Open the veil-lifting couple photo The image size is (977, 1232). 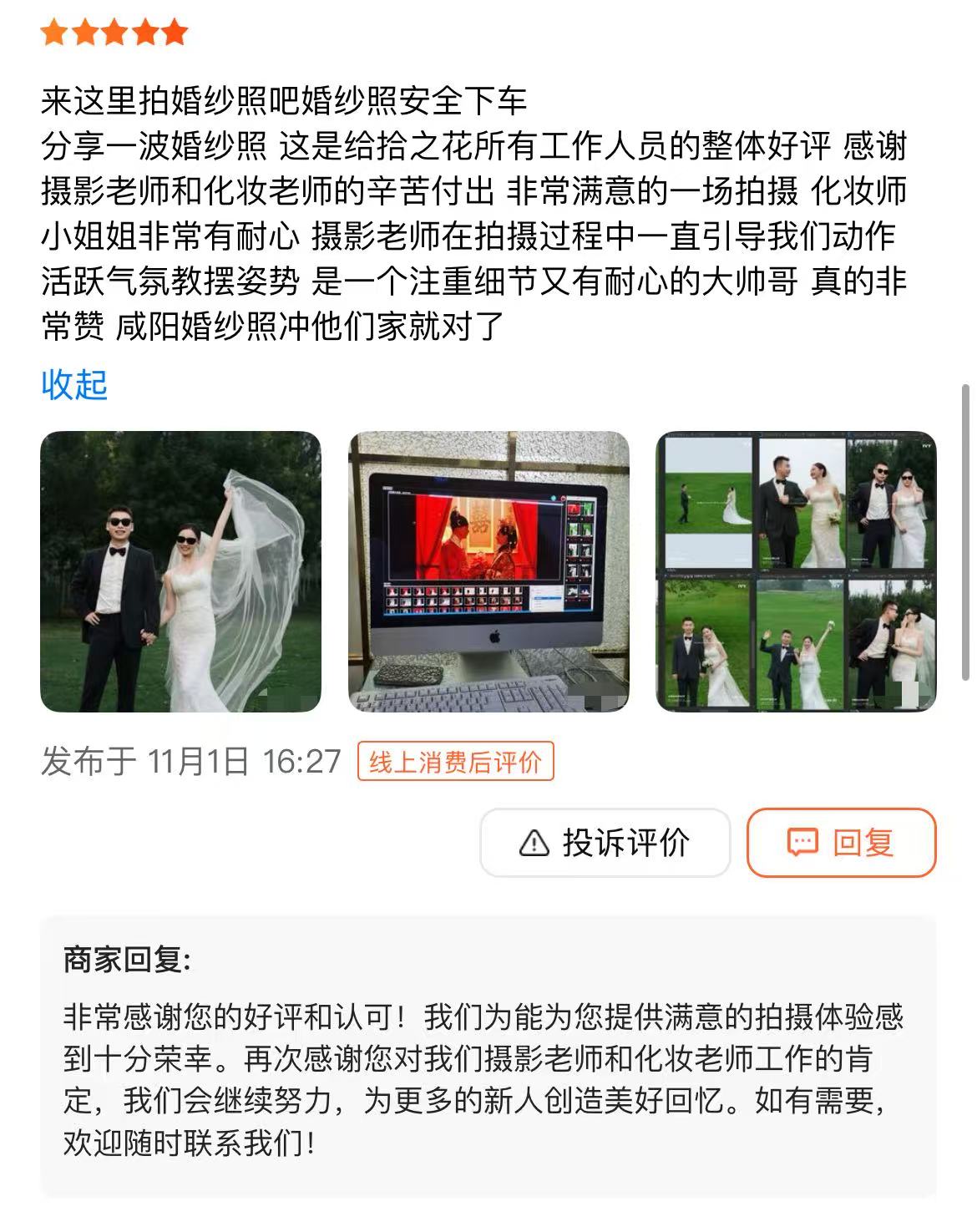click(180, 571)
